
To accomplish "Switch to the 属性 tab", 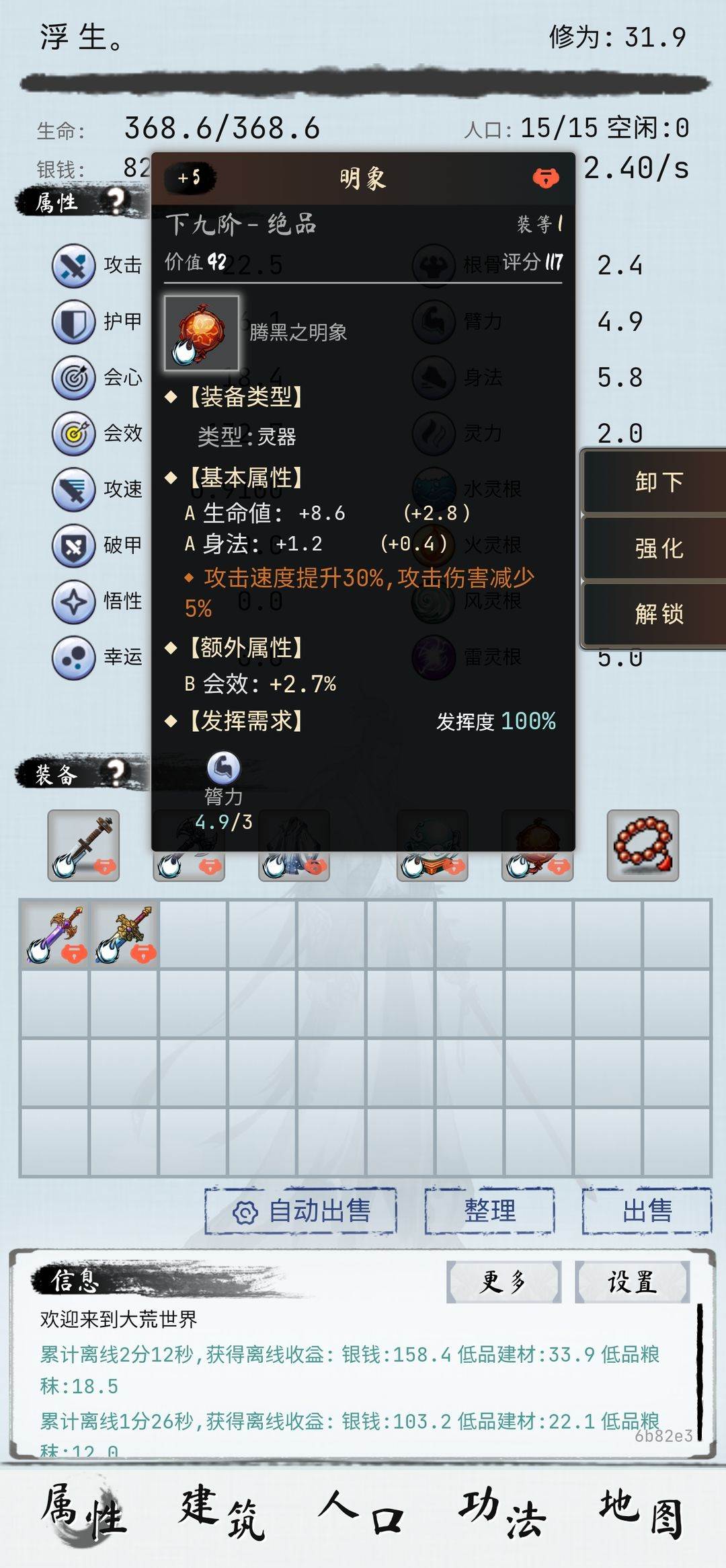I will (x=83, y=1514).
